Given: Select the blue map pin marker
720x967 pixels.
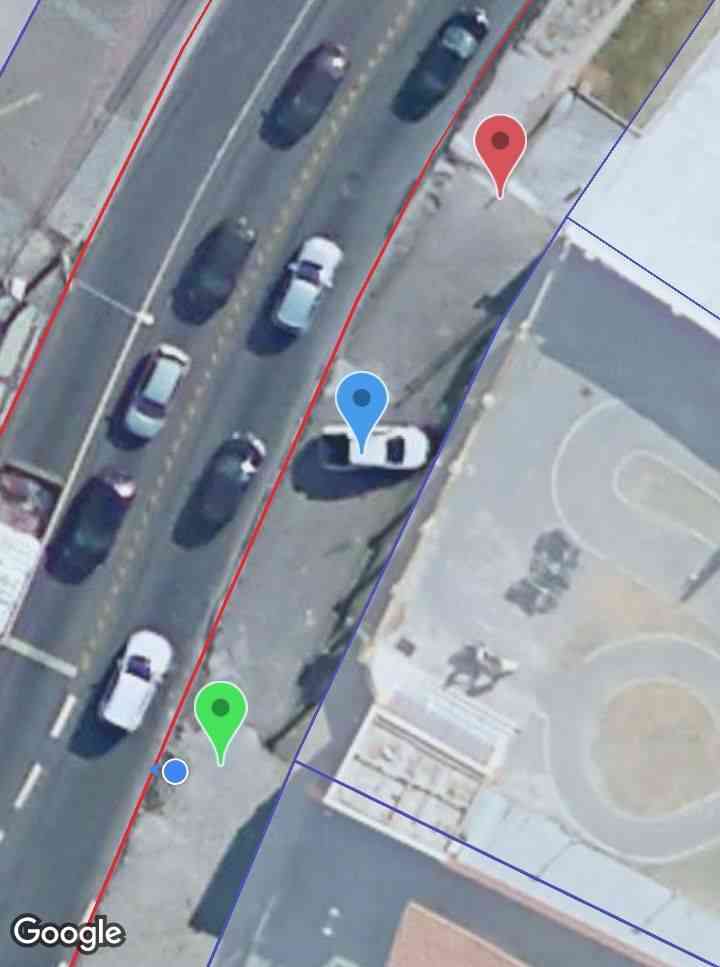Looking at the screenshot, I should 362,403.
